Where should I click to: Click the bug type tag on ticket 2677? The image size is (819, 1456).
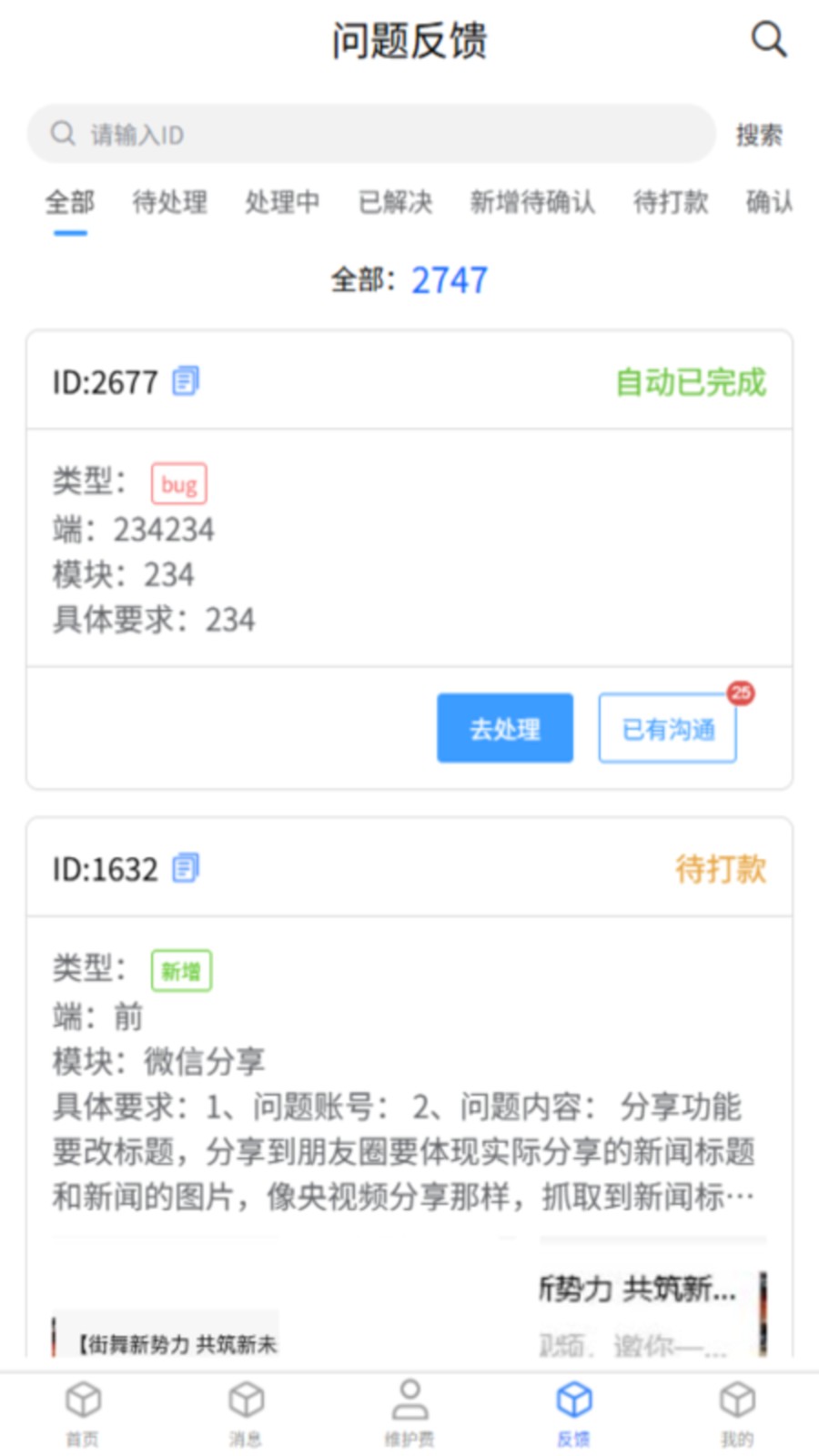pyautogui.click(x=178, y=483)
